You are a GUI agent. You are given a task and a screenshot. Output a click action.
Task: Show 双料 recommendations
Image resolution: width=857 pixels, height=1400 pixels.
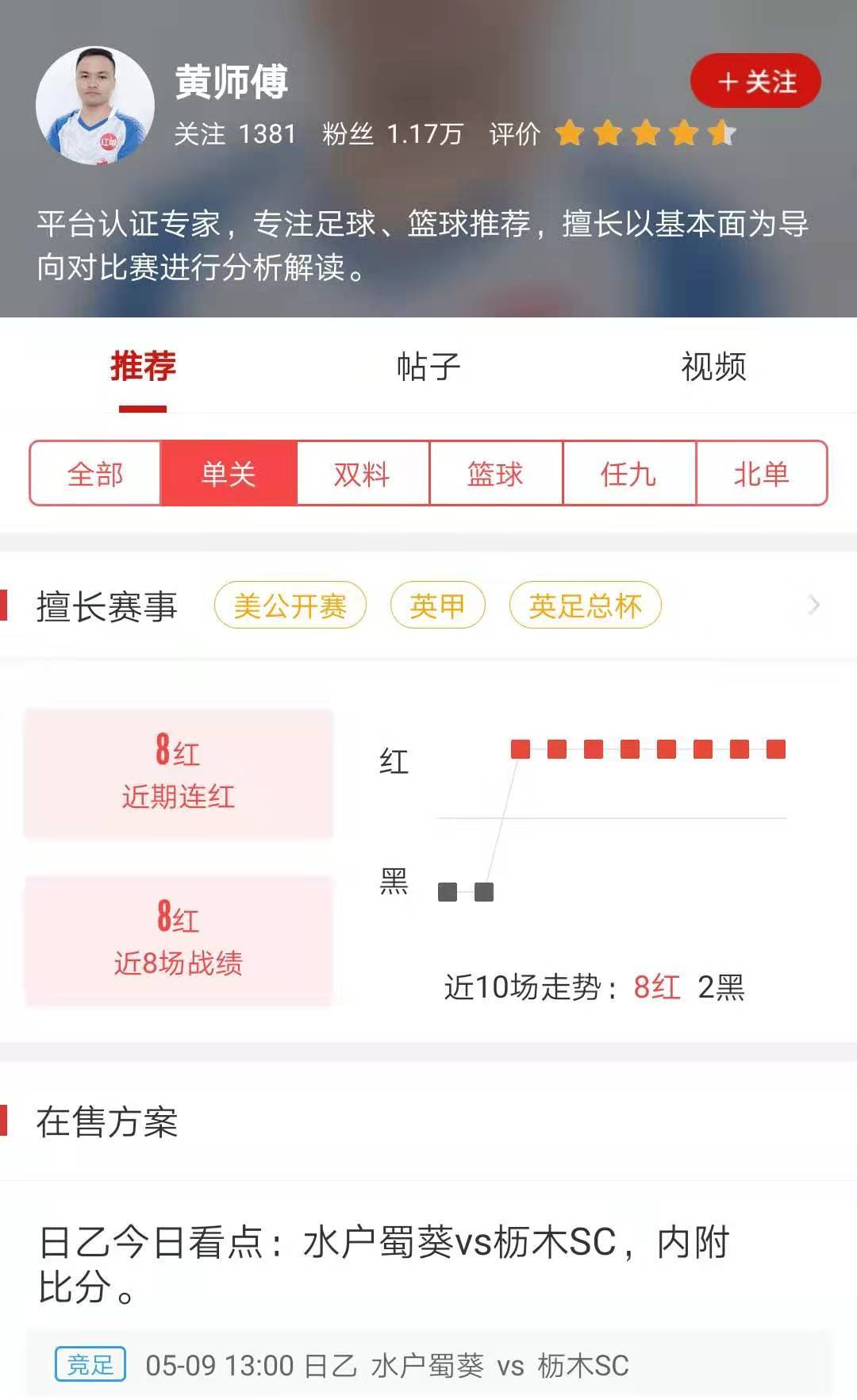(x=362, y=474)
